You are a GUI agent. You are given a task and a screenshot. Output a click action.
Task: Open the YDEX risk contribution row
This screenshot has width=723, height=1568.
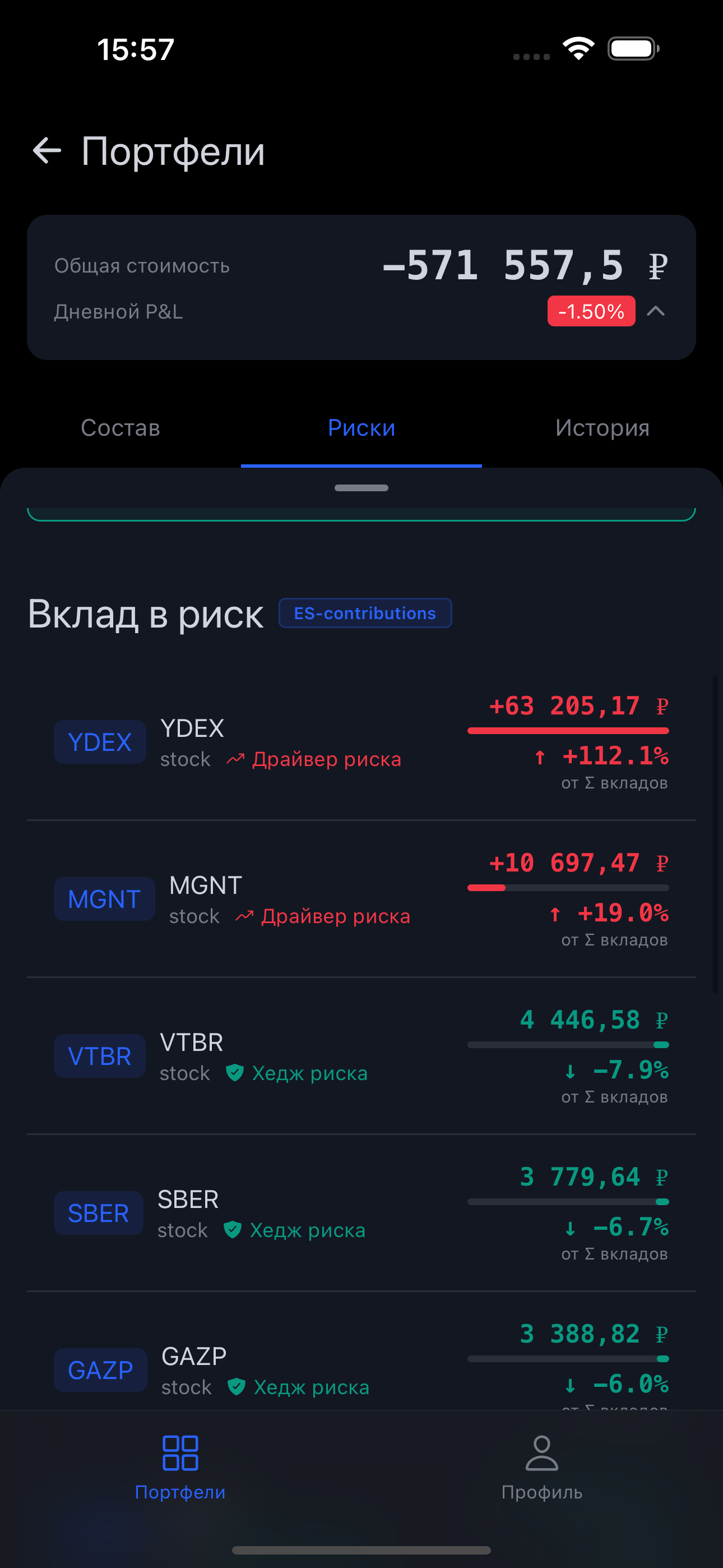361,743
